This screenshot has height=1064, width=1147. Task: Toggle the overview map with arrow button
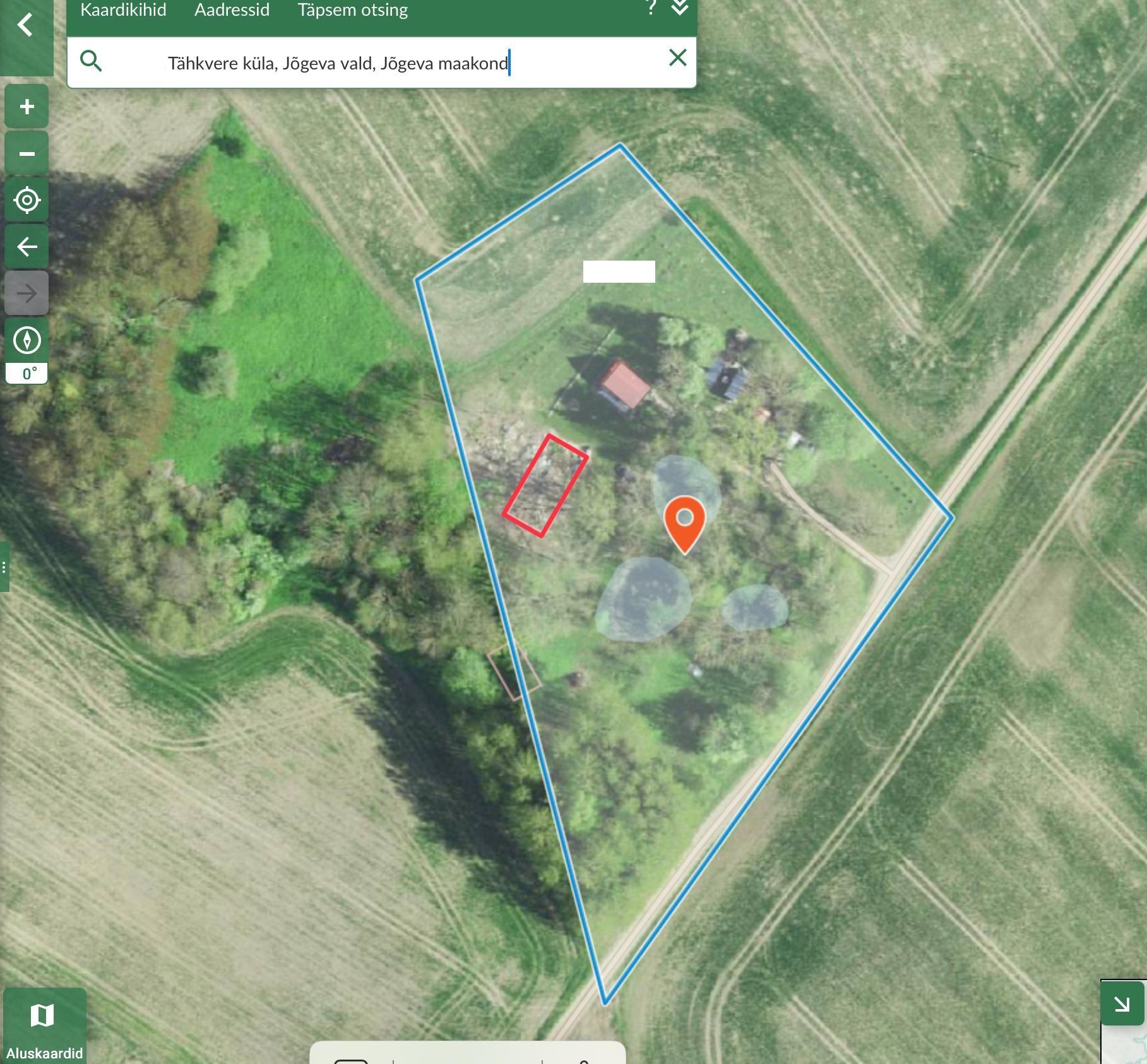1122,1003
